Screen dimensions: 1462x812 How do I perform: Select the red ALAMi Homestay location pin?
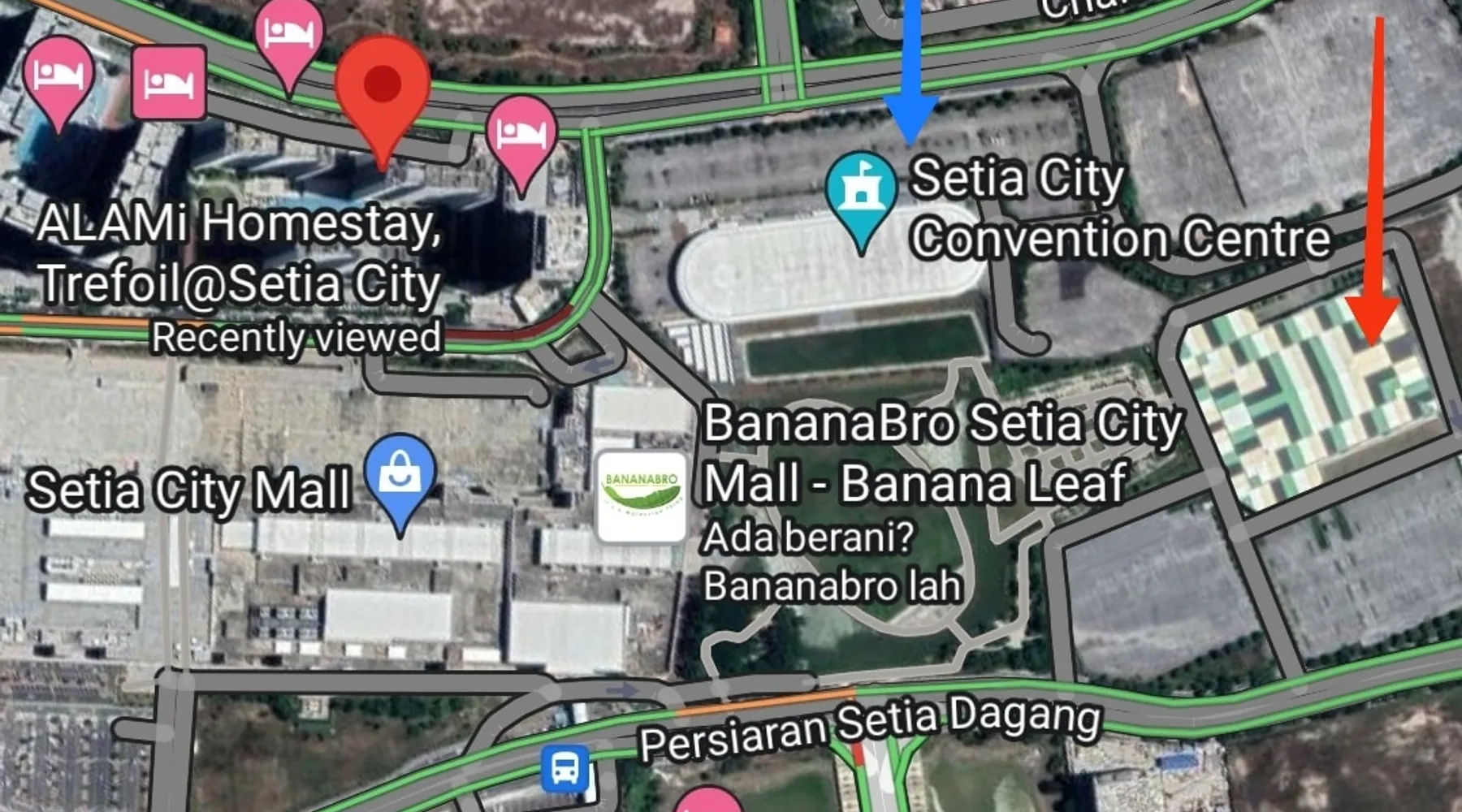pyautogui.click(x=382, y=88)
